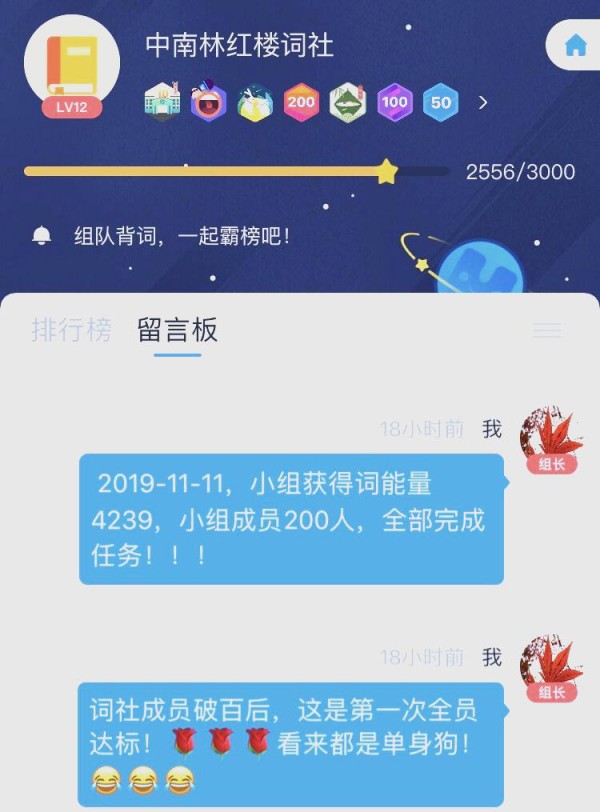Tap the 200 members badge

pos(301,102)
